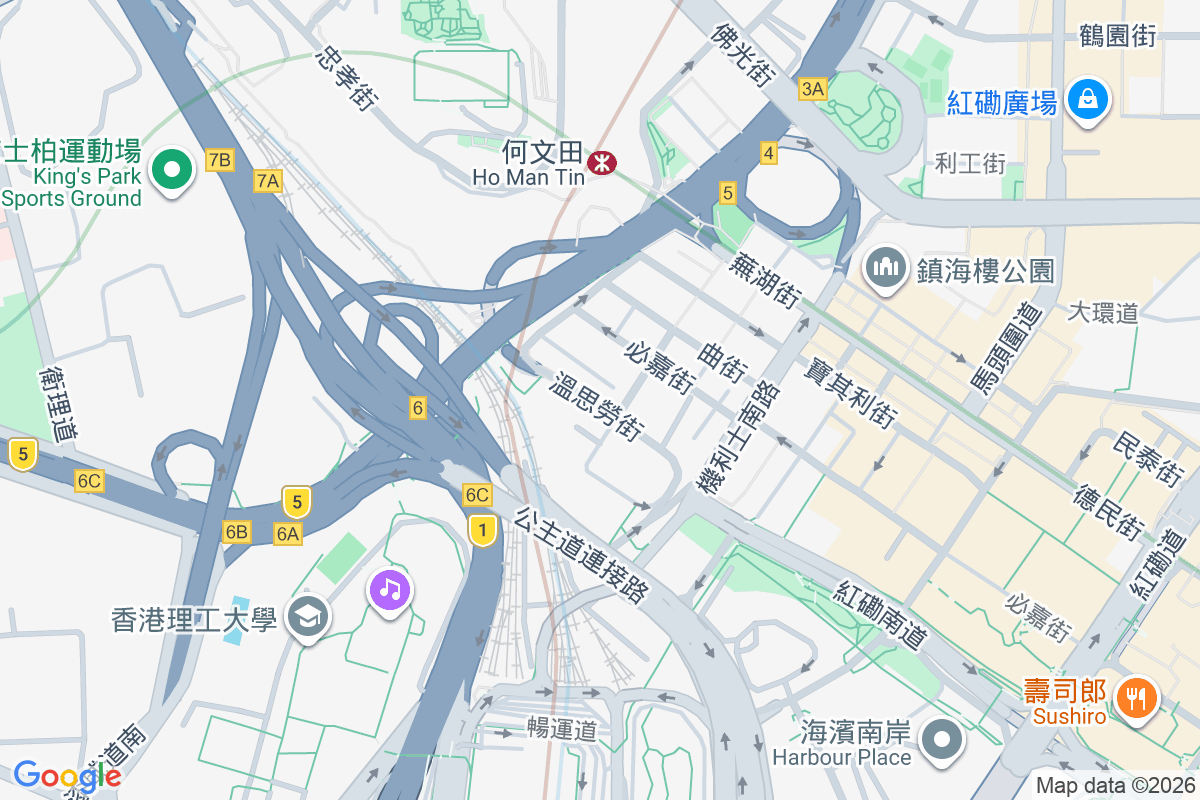Open the Harbour Place marker
The height and width of the screenshot is (800, 1200).
point(942,741)
